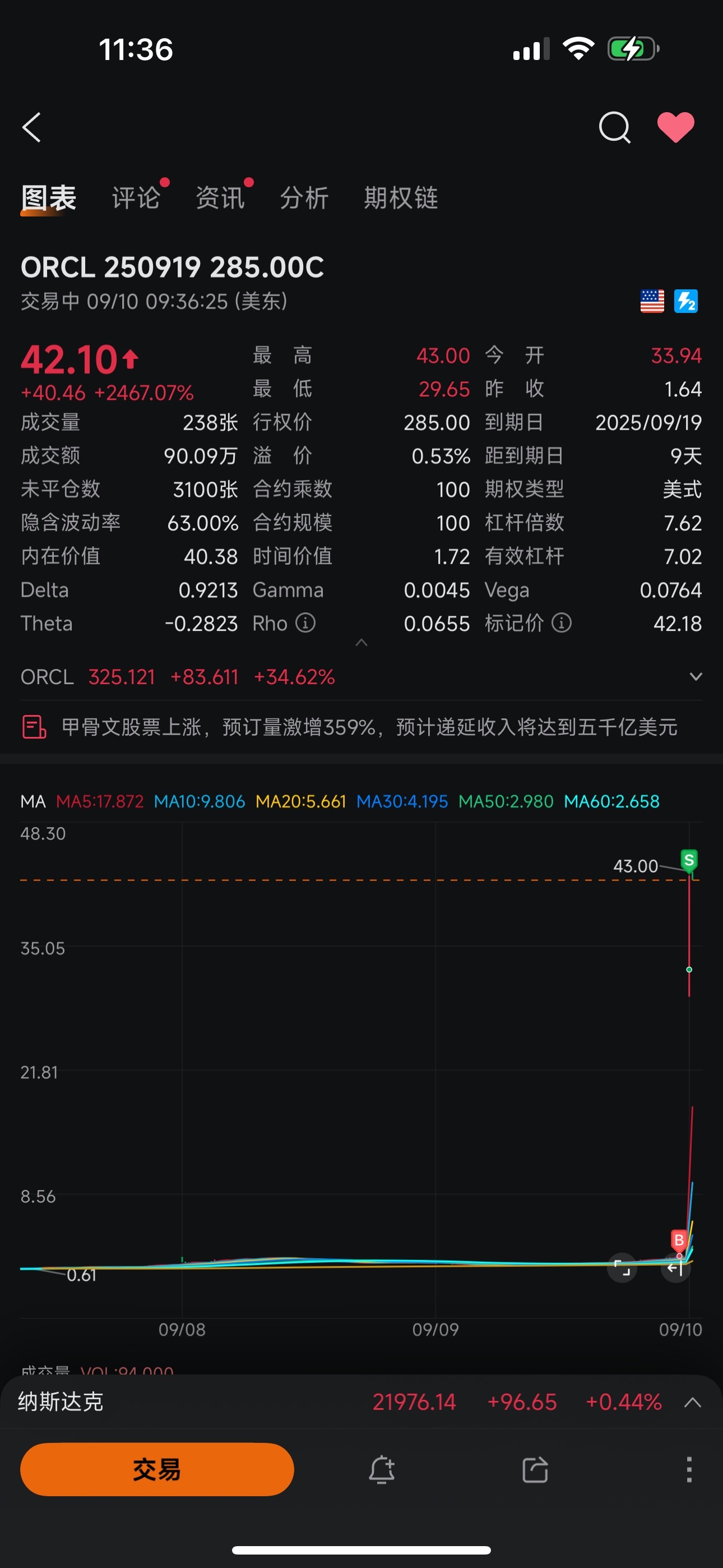
Task: Tap the price alert bell icon
Action: [382, 1469]
